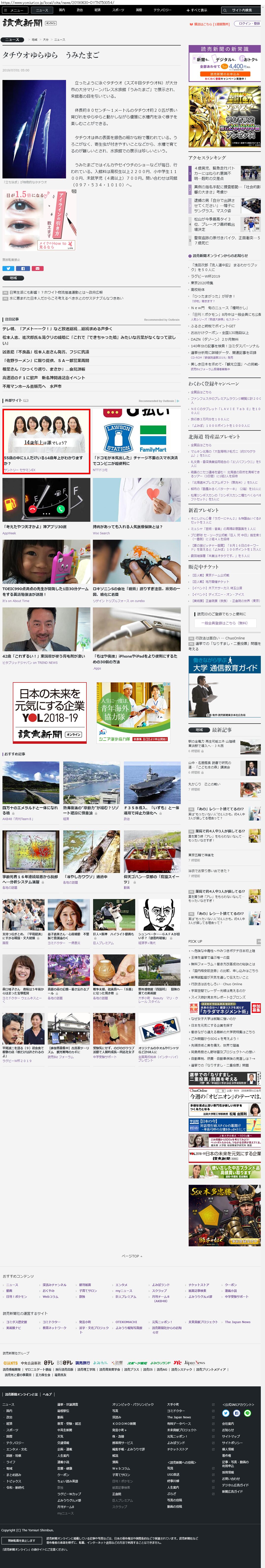Share the article on Facebook
This screenshot has width=265, height=1568.
[x=23, y=269]
